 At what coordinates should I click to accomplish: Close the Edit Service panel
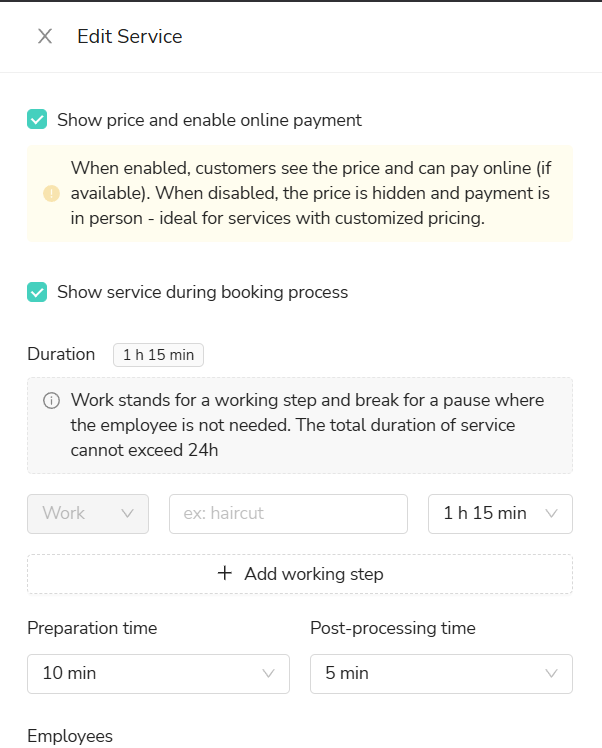[45, 37]
